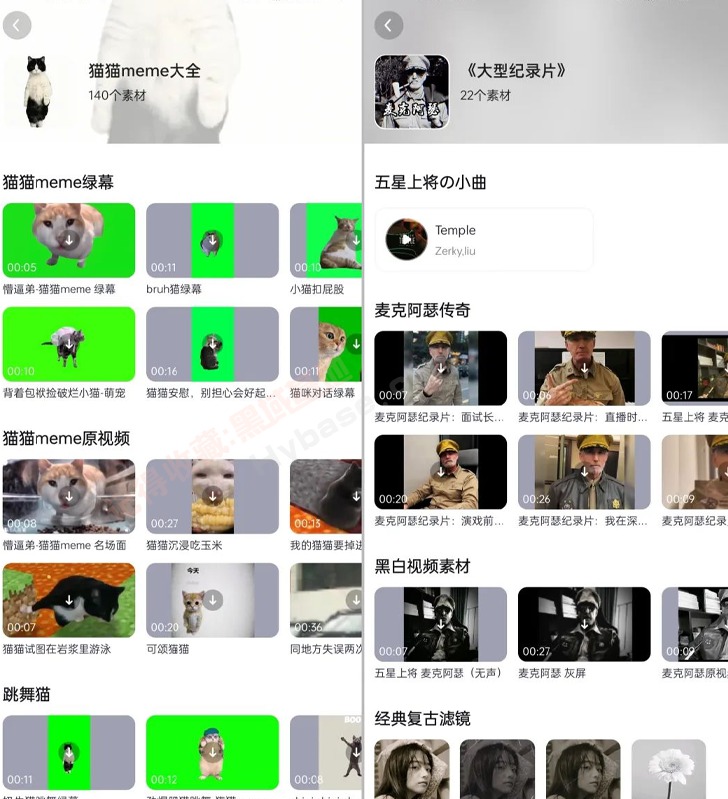Screen dimensions: 728x799
Task: Open 麦克阿瑟纪录片：面试长… clip
Action: pyautogui.click(x=440, y=368)
